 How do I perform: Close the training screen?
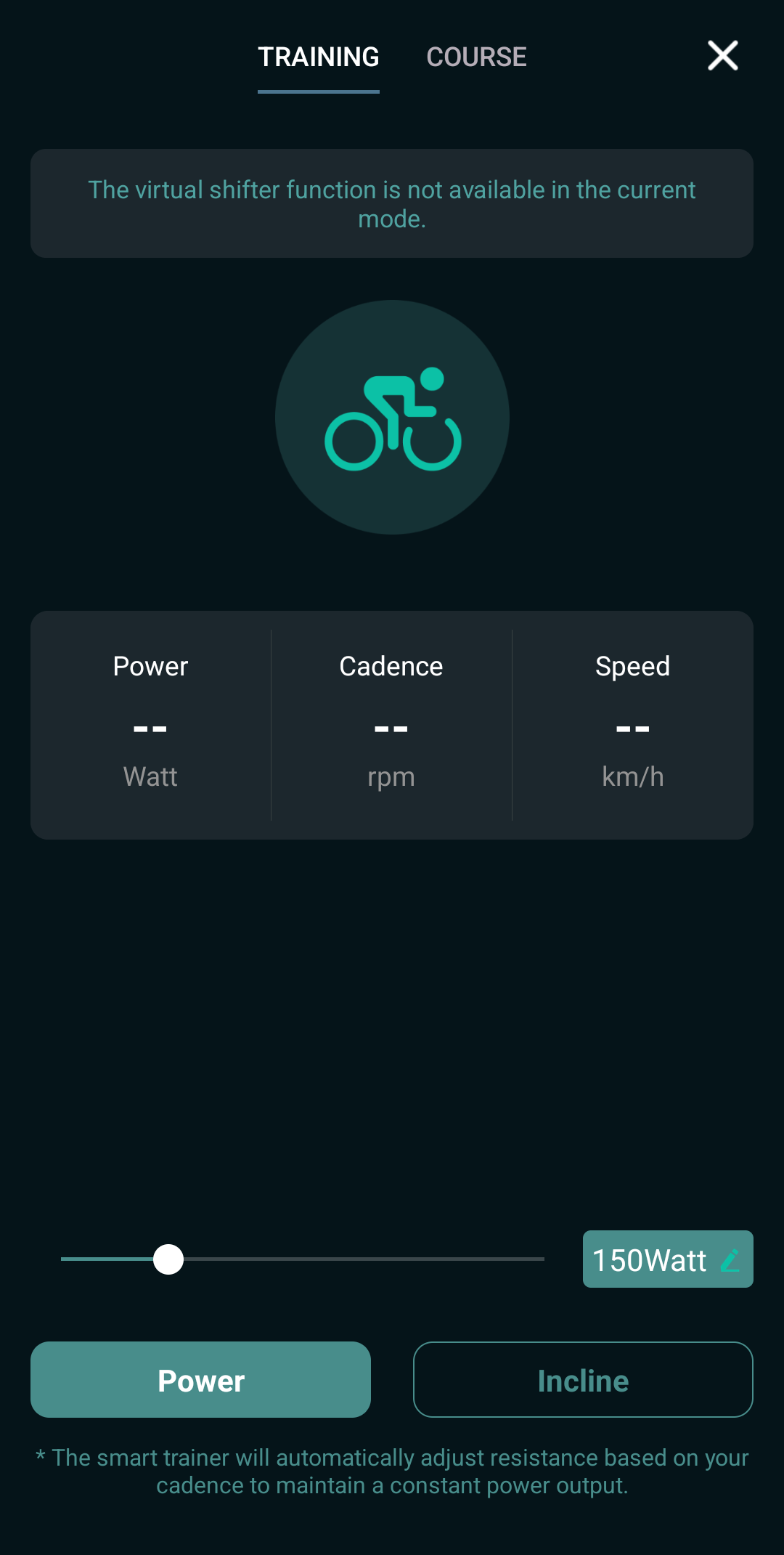coord(722,56)
